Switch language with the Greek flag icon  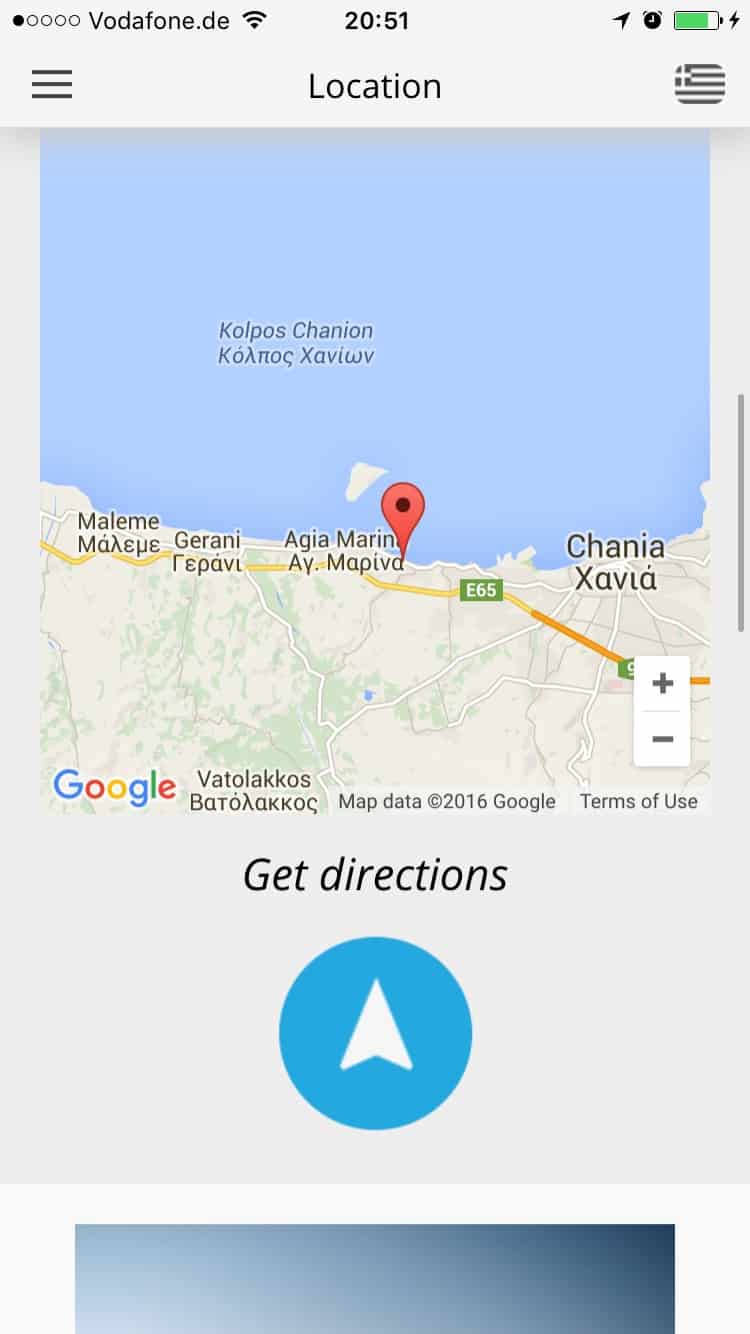click(x=700, y=84)
